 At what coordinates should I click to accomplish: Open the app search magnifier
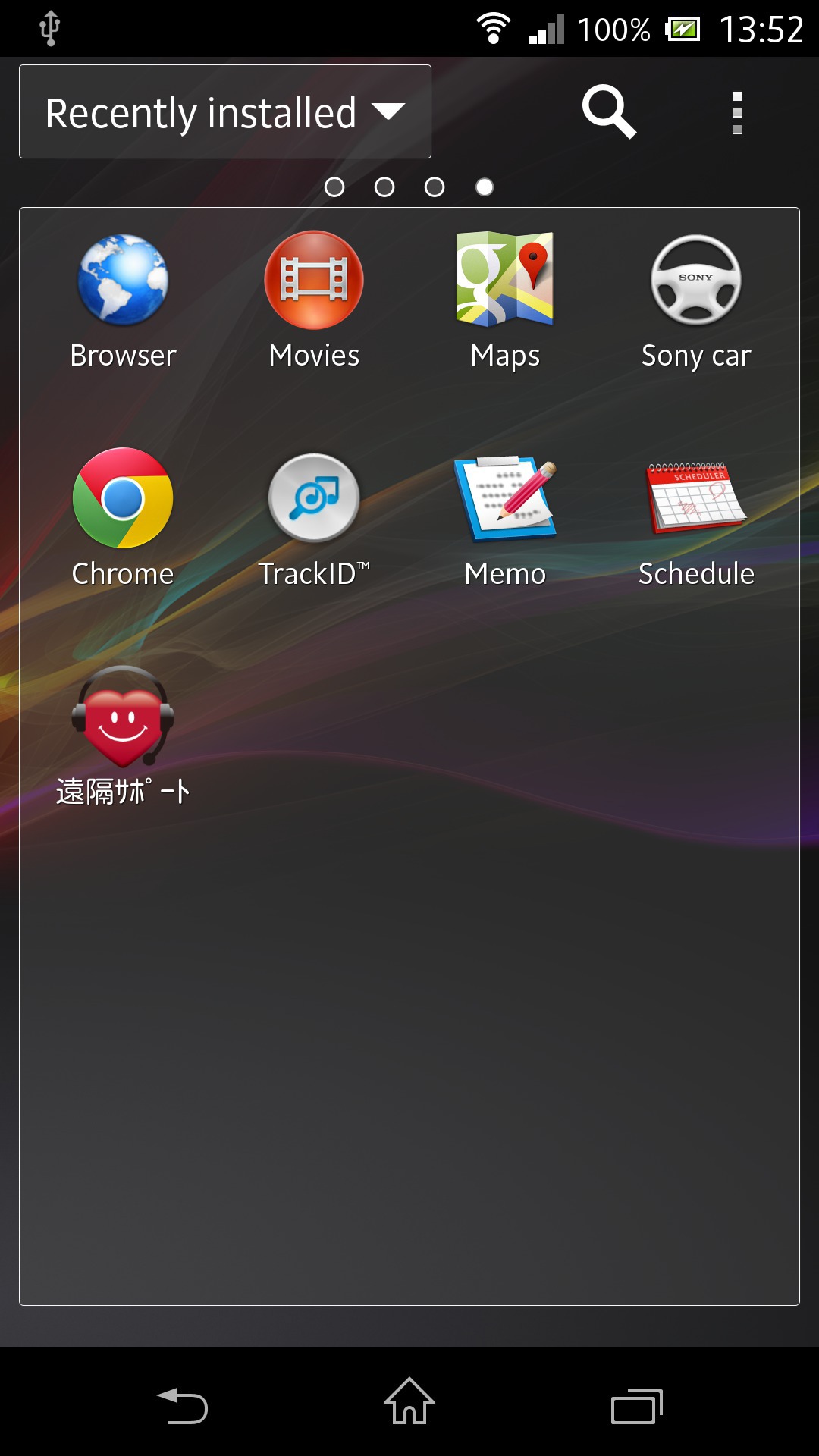tap(609, 111)
